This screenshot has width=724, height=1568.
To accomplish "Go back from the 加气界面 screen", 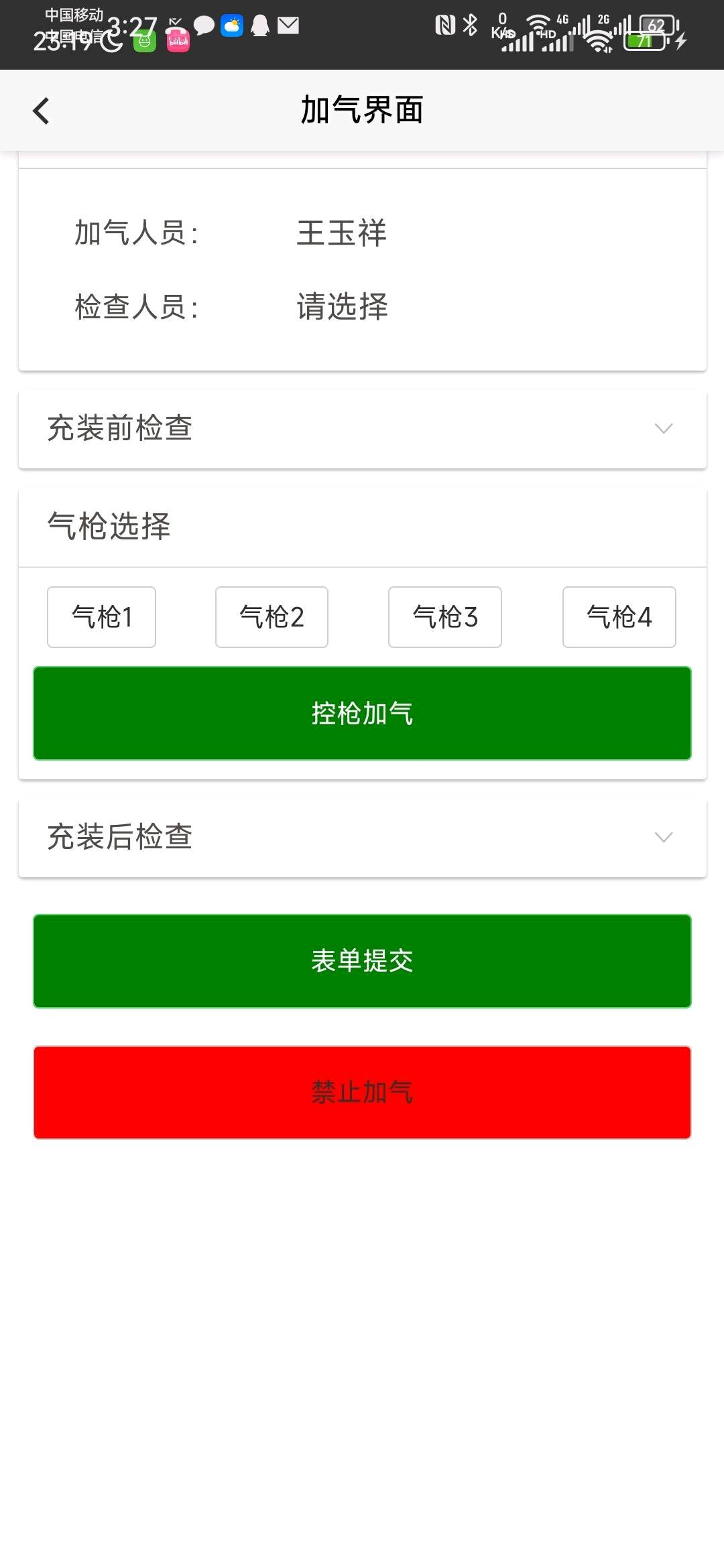I will [x=42, y=111].
